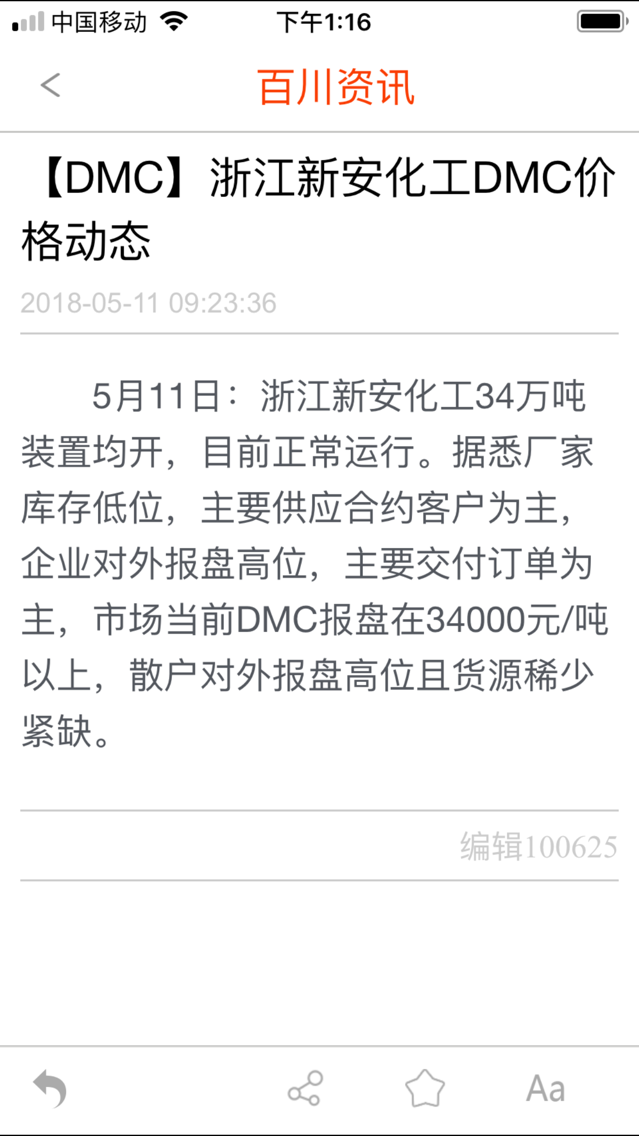This screenshot has height=1136, width=639.
Task: Share this DMC price article
Action: pyautogui.click(x=305, y=1088)
